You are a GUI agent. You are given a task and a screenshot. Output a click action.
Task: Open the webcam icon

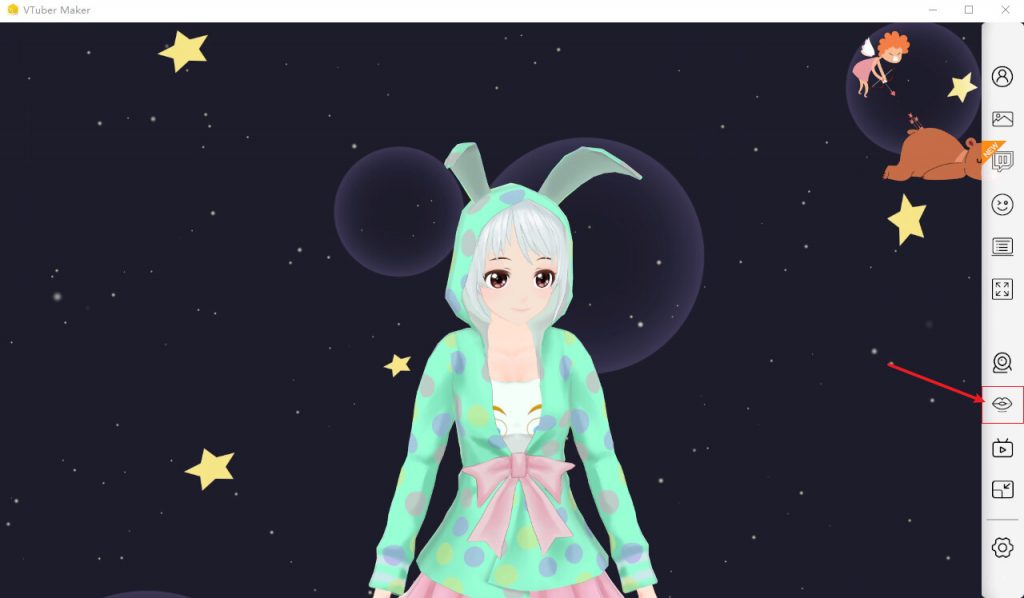click(x=1002, y=362)
